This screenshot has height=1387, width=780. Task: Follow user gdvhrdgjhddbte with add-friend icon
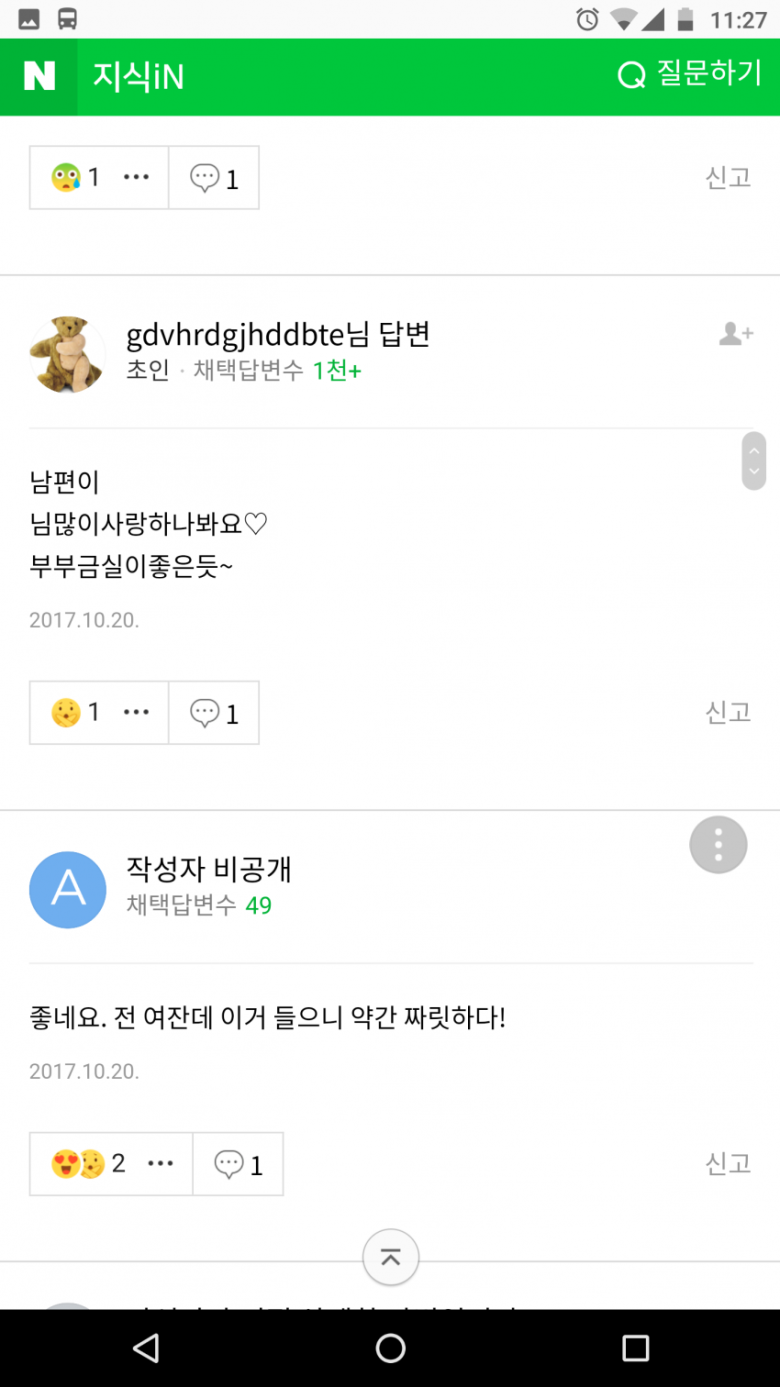pos(736,334)
